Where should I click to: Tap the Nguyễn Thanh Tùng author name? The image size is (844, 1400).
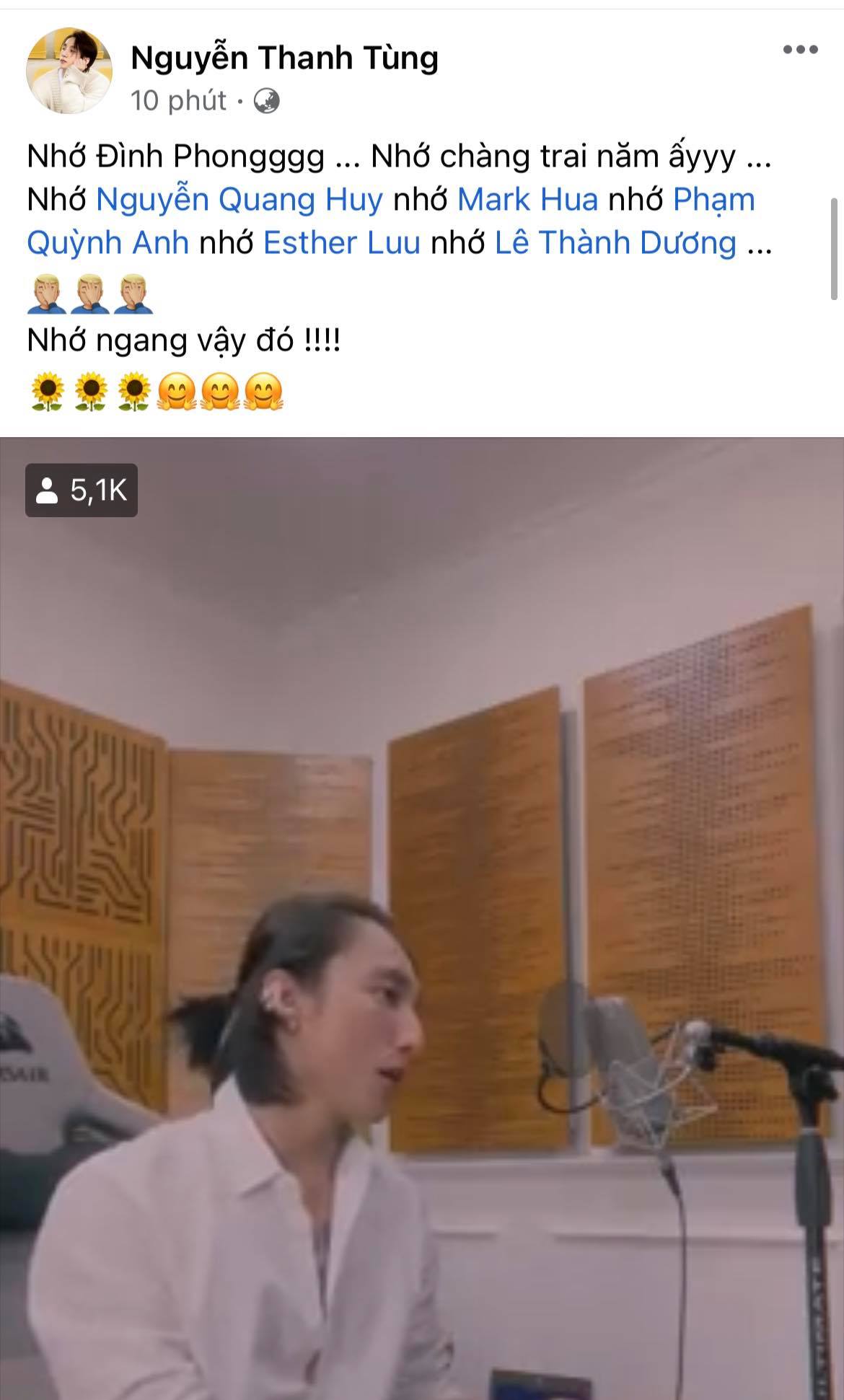coord(285,58)
